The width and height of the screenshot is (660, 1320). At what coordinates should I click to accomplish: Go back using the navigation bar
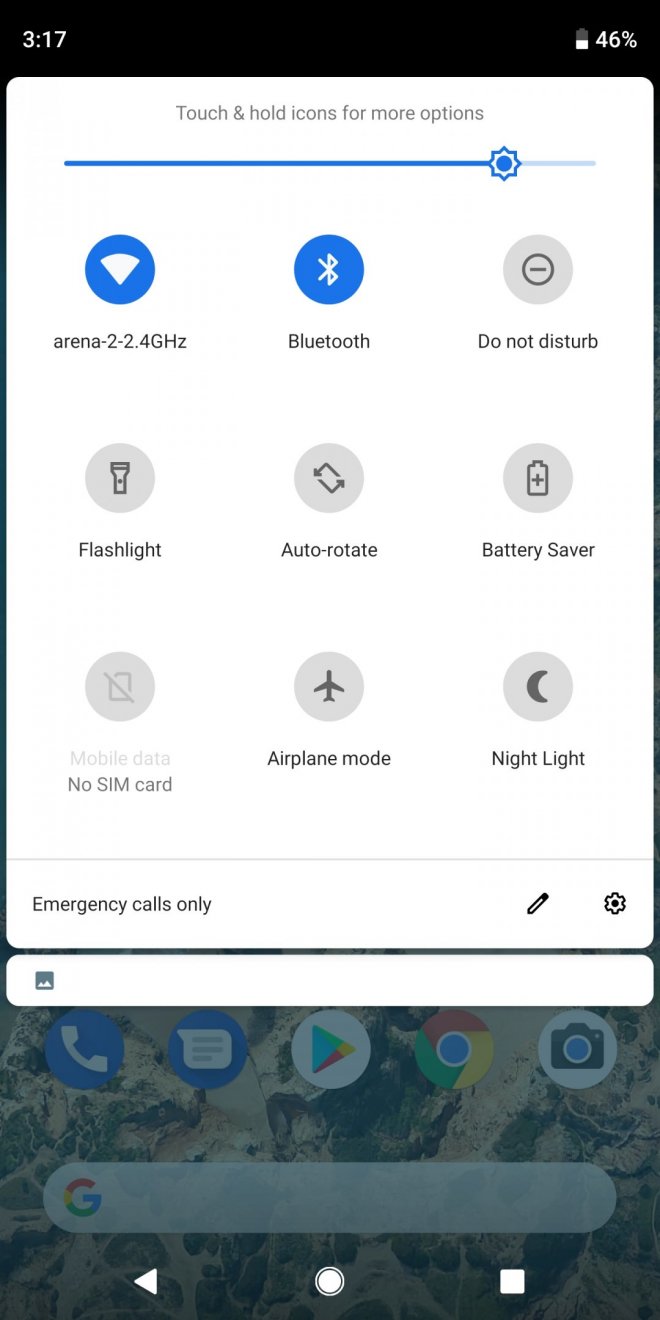(x=146, y=1281)
